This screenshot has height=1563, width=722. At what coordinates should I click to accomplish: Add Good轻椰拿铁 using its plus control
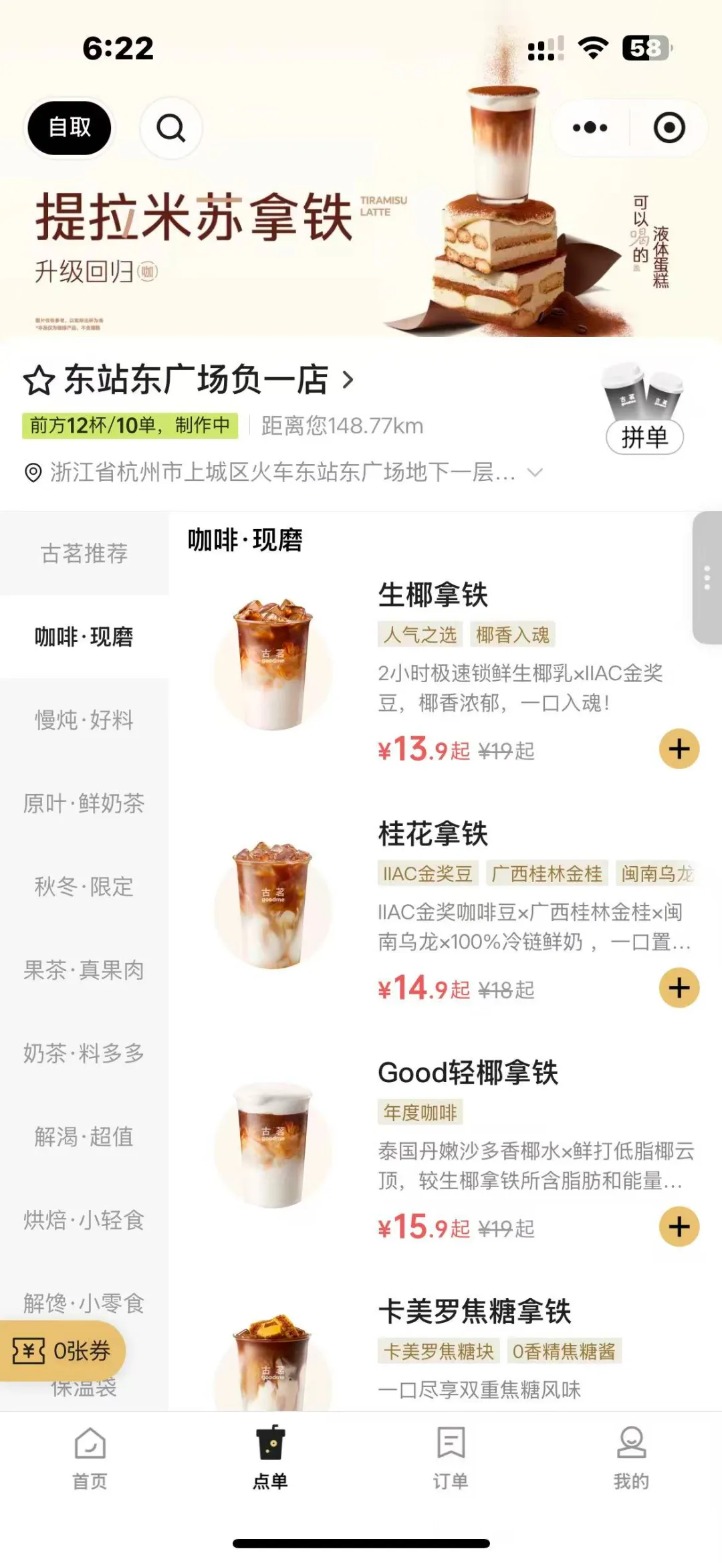(678, 1226)
